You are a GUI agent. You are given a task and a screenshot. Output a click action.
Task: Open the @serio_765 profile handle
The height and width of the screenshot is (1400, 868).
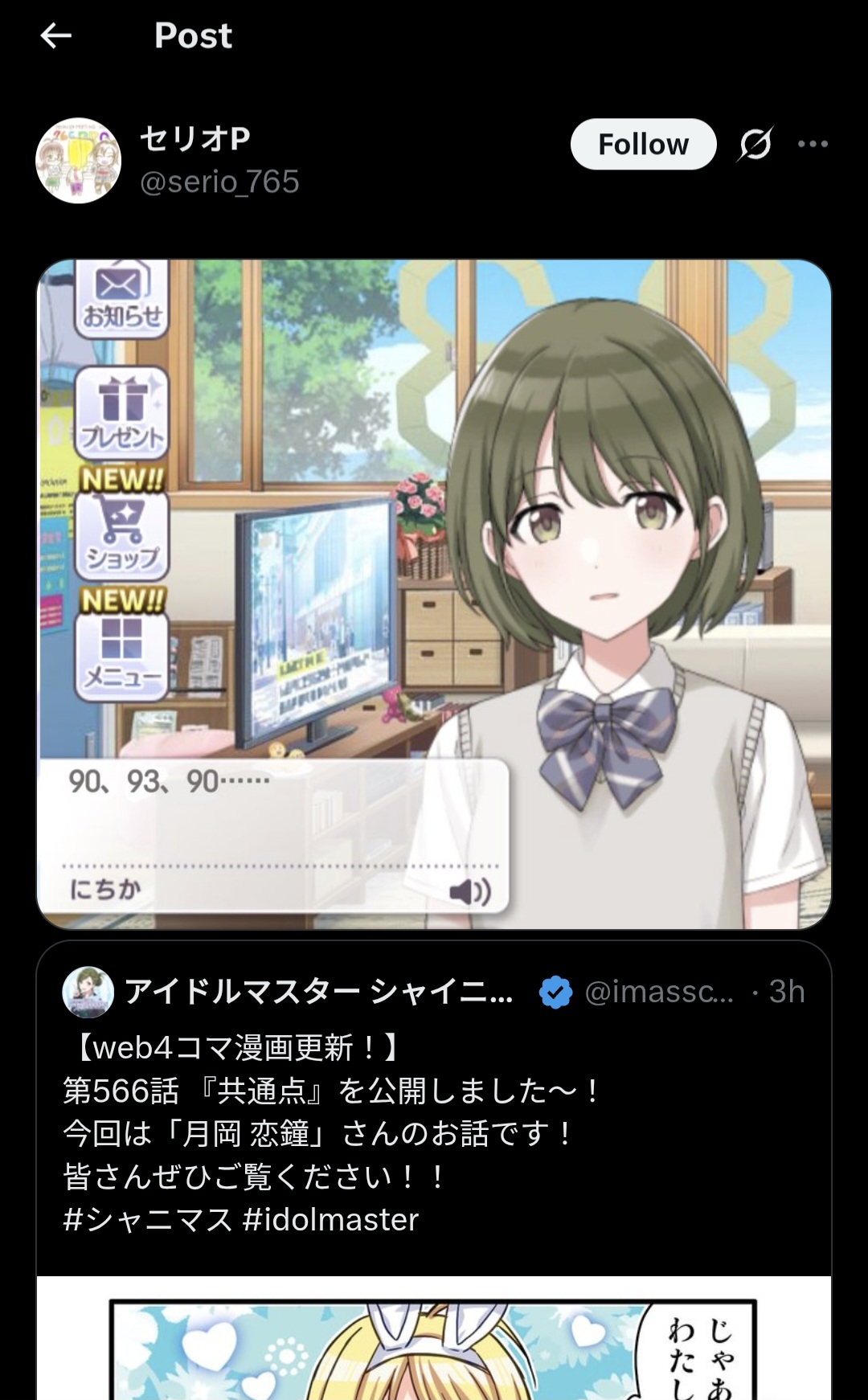(x=219, y=182)
